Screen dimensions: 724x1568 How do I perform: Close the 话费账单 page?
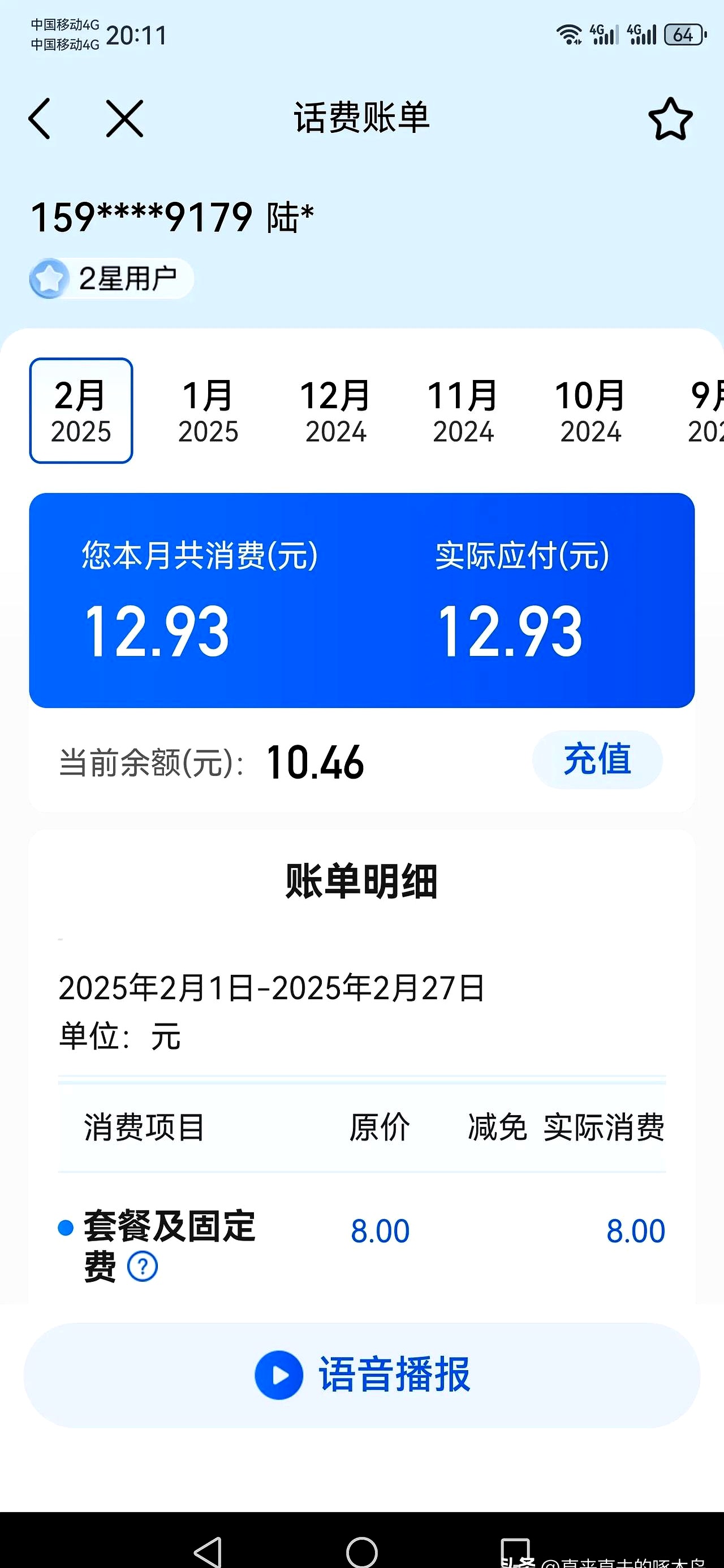coord(124,119)
